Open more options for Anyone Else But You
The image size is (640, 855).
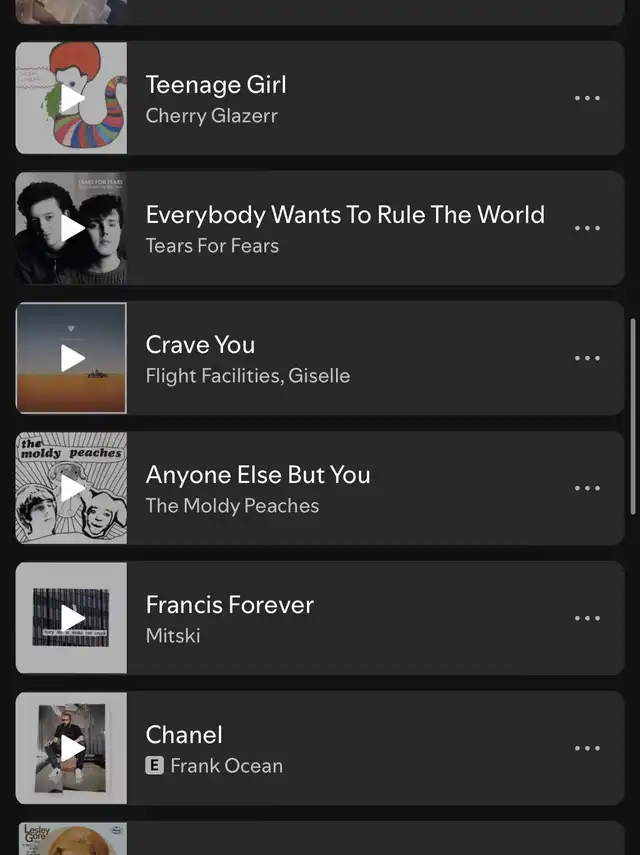(587, 488)
